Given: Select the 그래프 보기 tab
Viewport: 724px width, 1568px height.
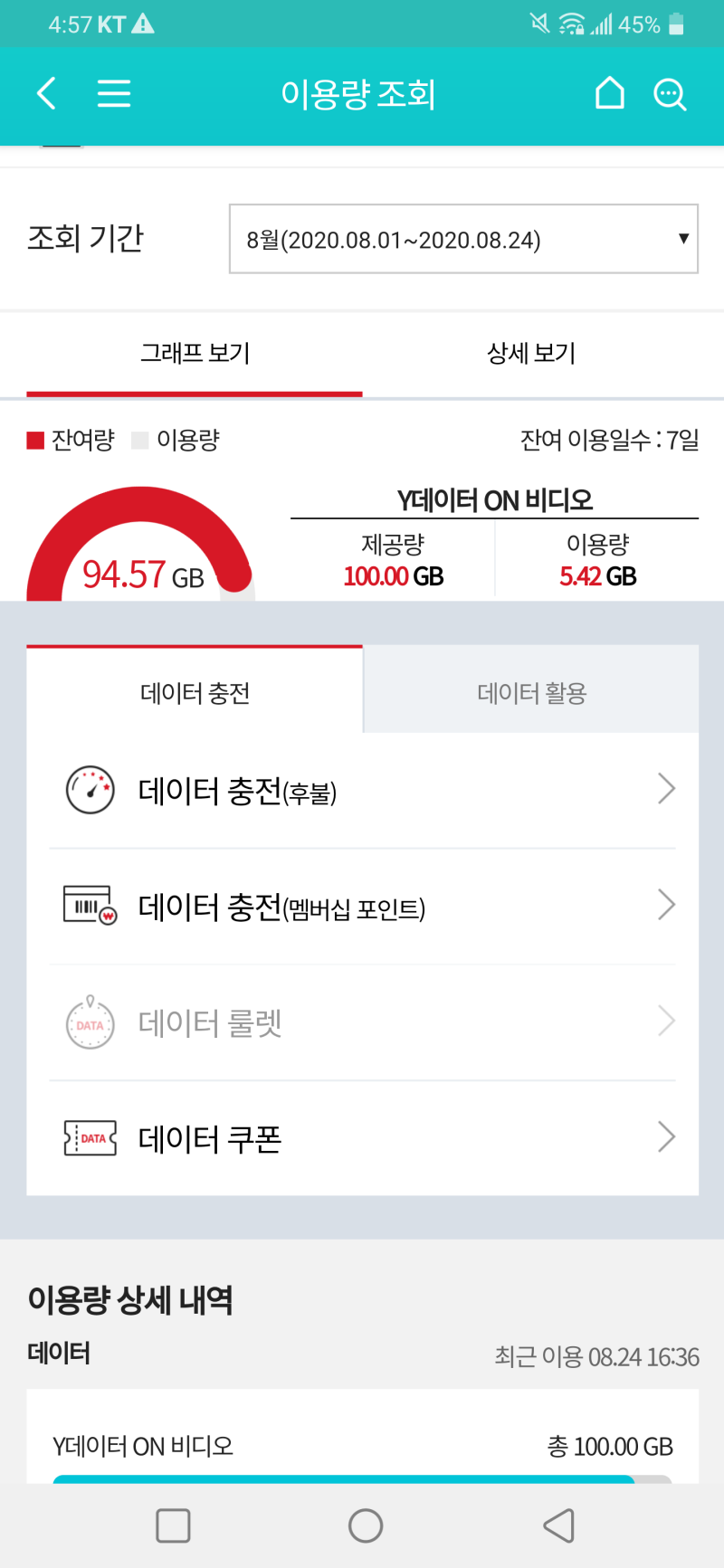Looking at the screenshot, I should coord(195,353).
